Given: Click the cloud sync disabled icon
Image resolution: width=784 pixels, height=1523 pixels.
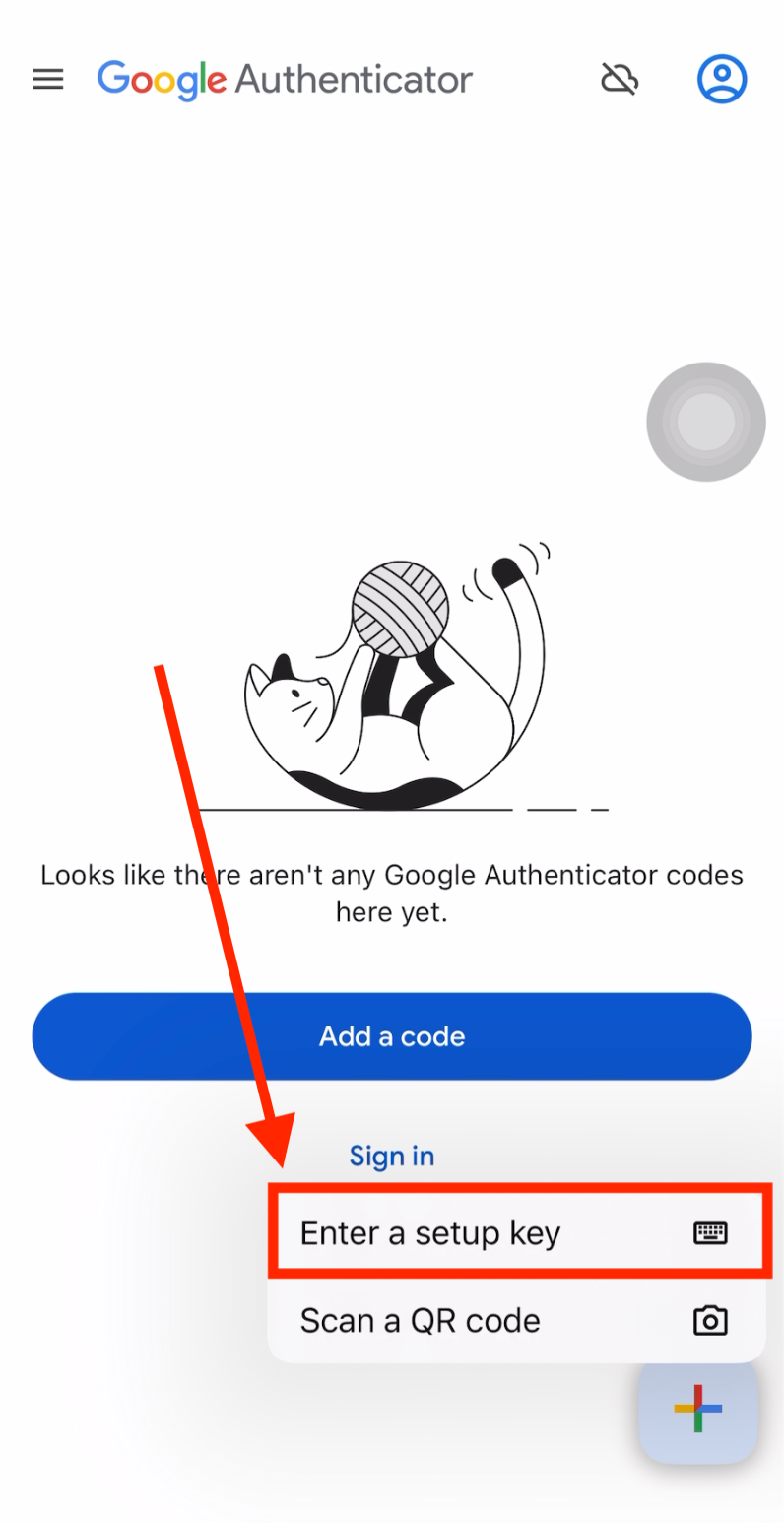Looking at the screenshot, I should click(620, 79).
